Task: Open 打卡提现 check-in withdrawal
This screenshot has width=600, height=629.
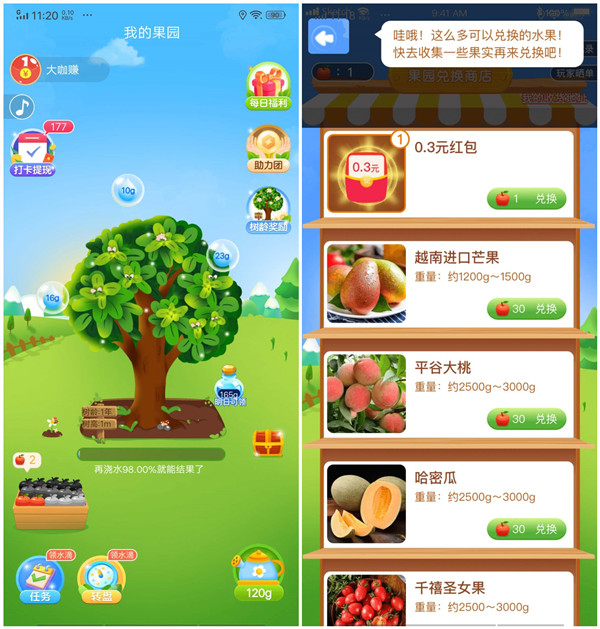Action: click(34, 152)
